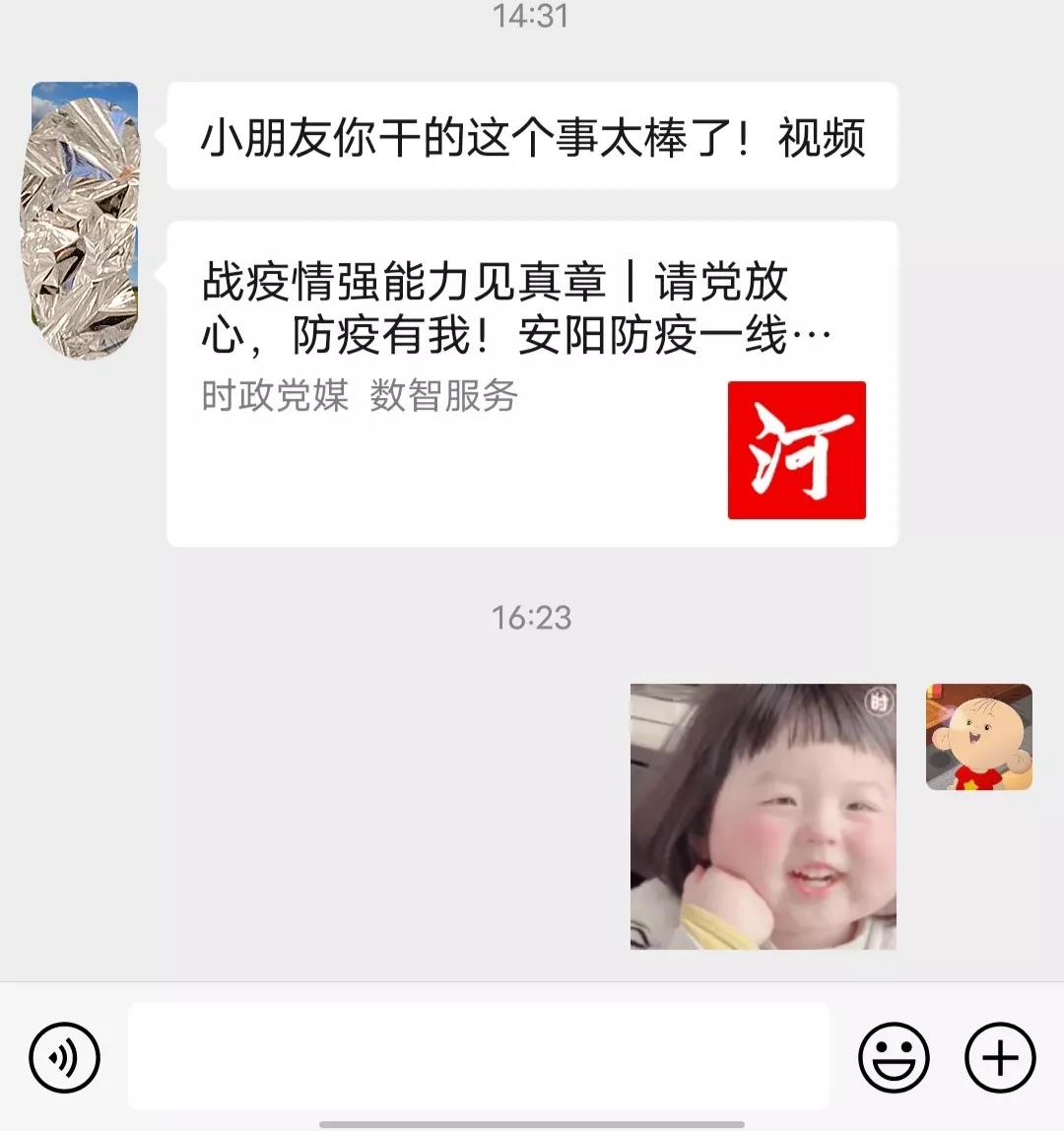This screenshot has width=1064, height=1131.
Task: Open my own cartoon avatar profile
Action: pyautogui.click(x=978, y=737)
